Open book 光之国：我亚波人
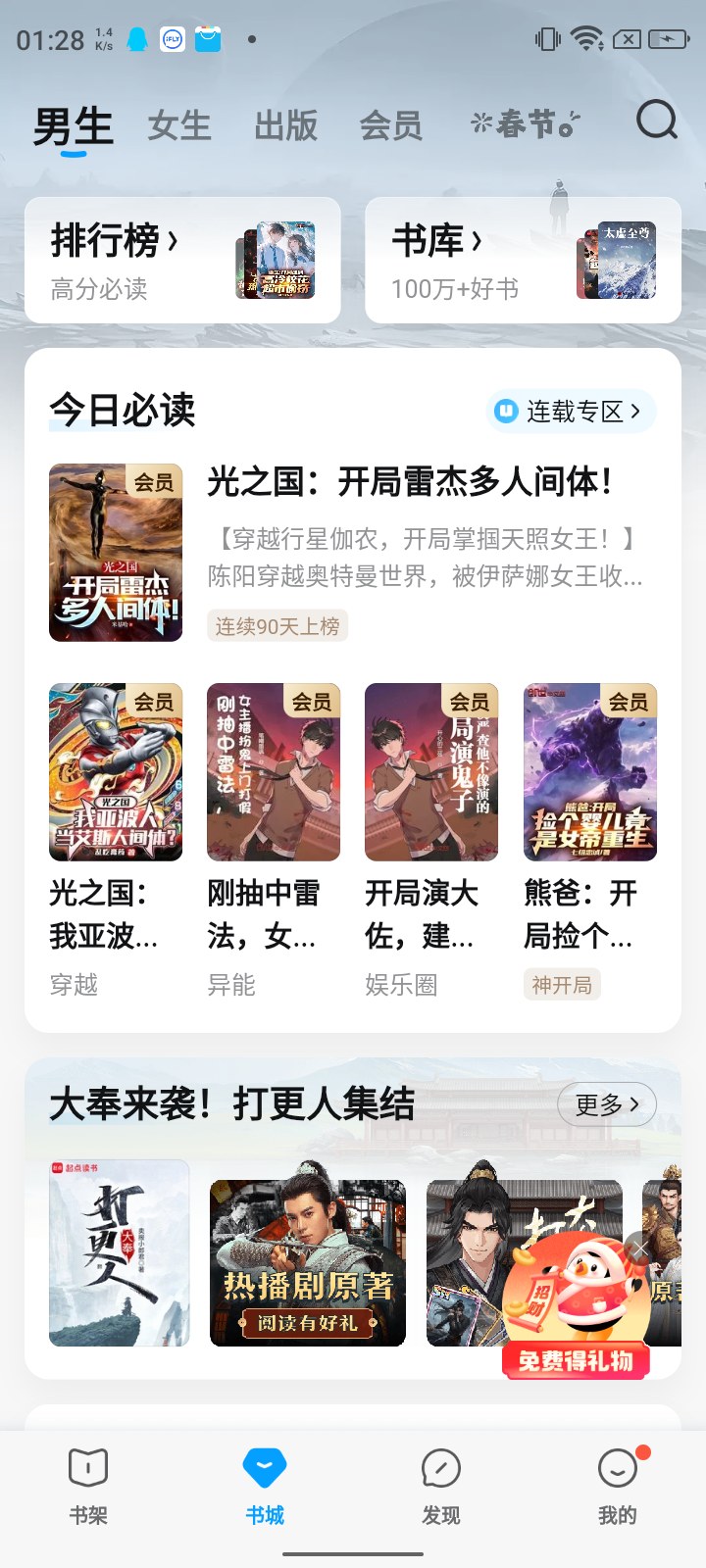 point(116,772)
